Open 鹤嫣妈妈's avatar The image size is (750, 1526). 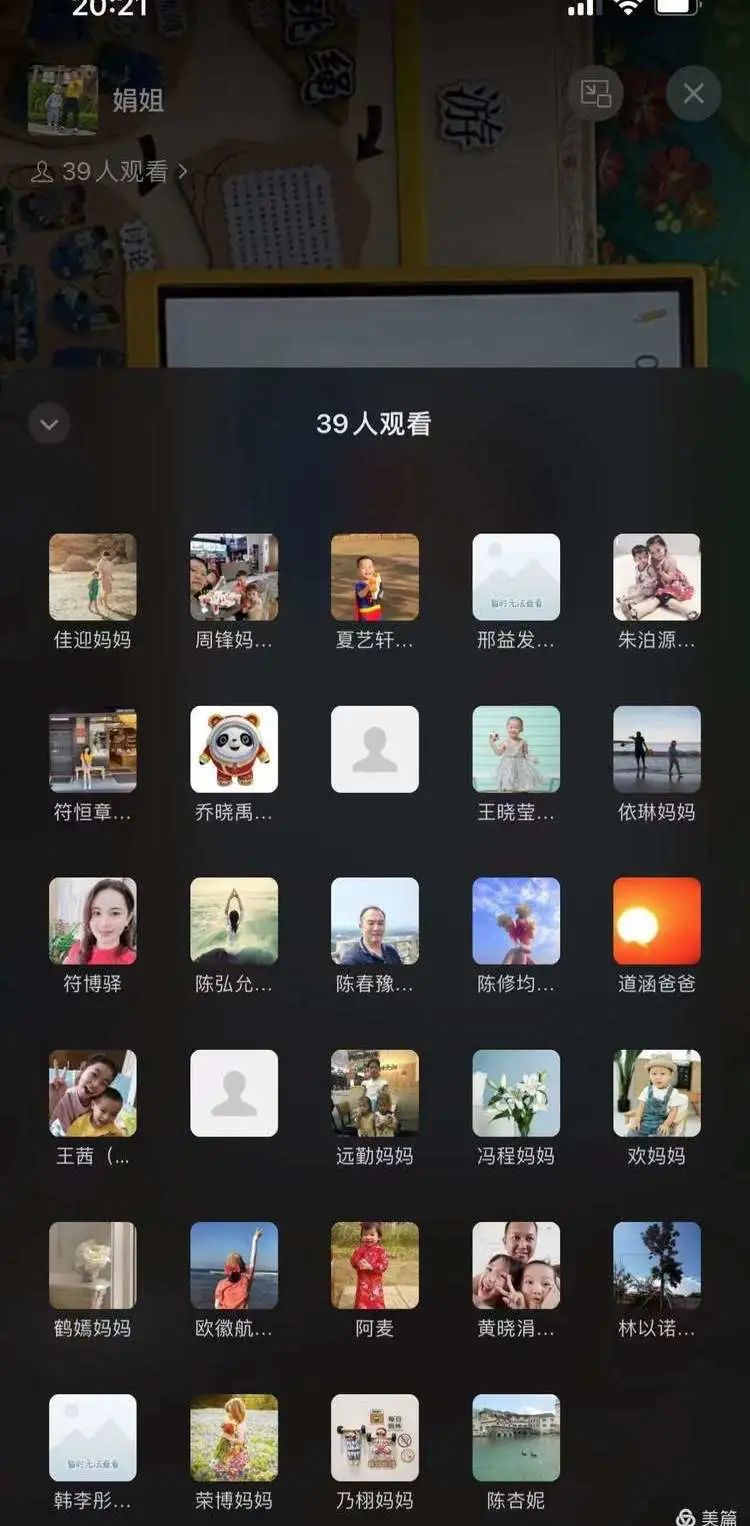[x=93, y=1265]
